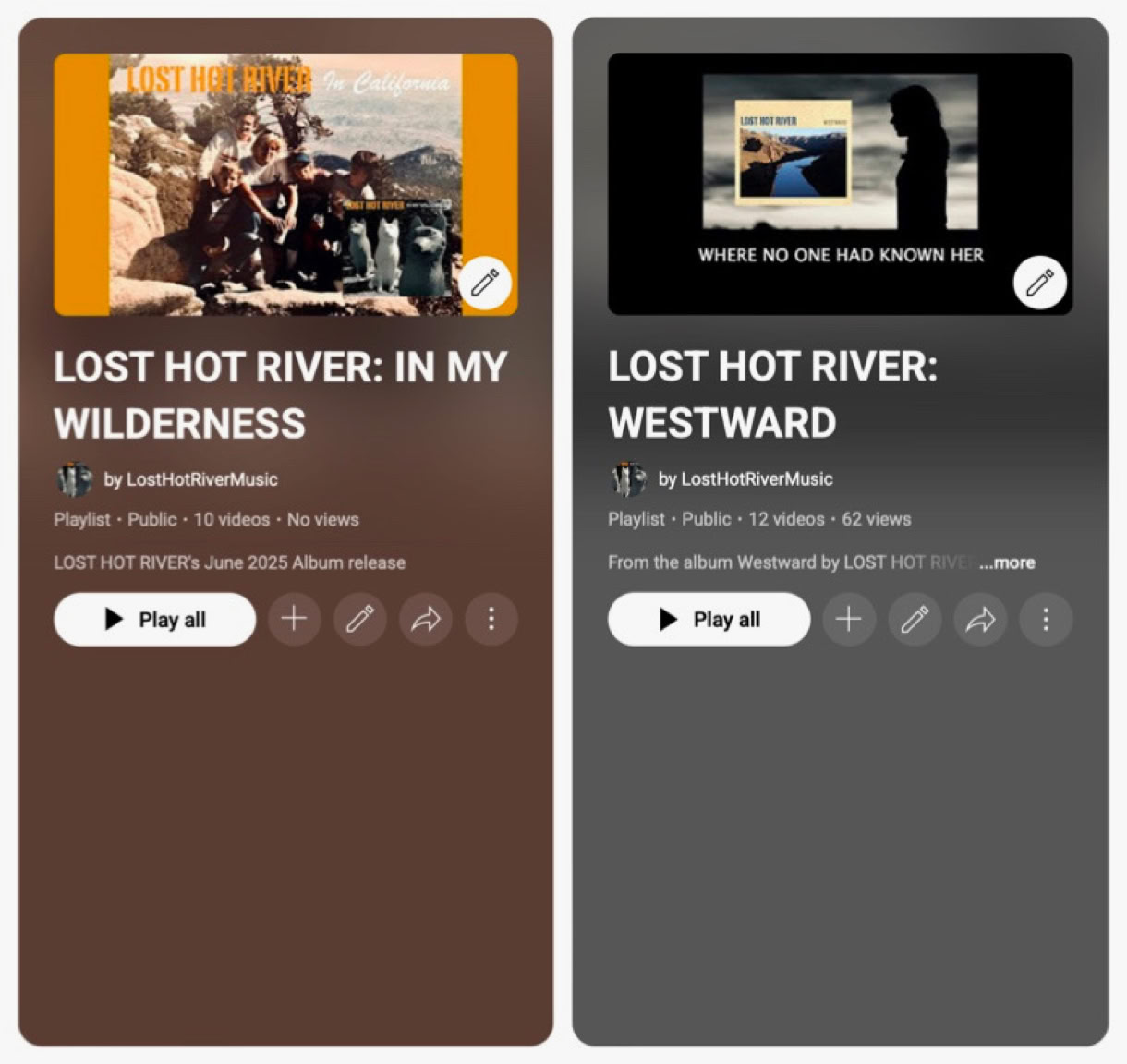The height and width of the screenshot is (1064, 1127).
Task: Change the Westward playlist thumbnail image
Action: 1039,283
